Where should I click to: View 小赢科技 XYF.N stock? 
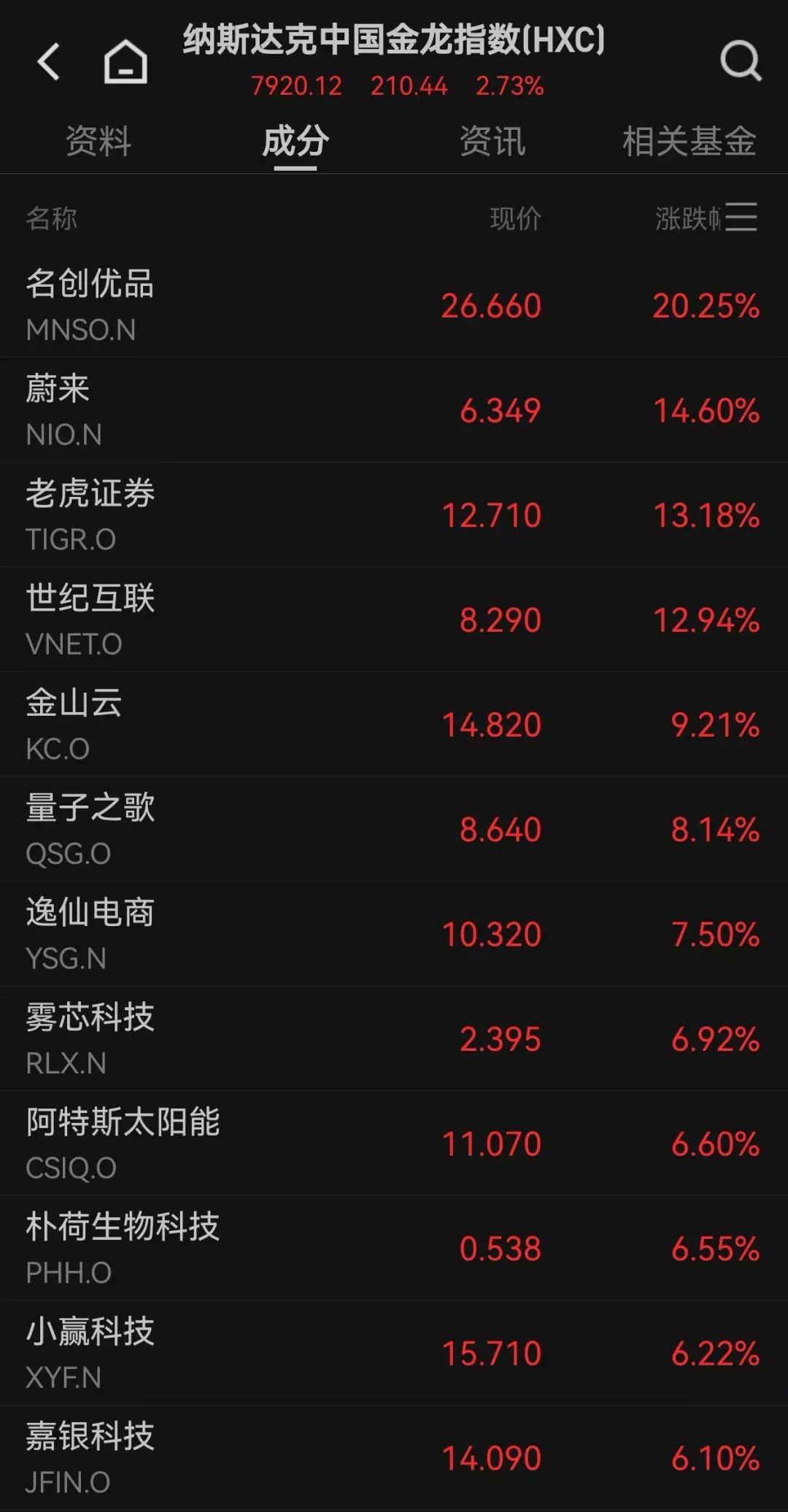coord(394,1353)
